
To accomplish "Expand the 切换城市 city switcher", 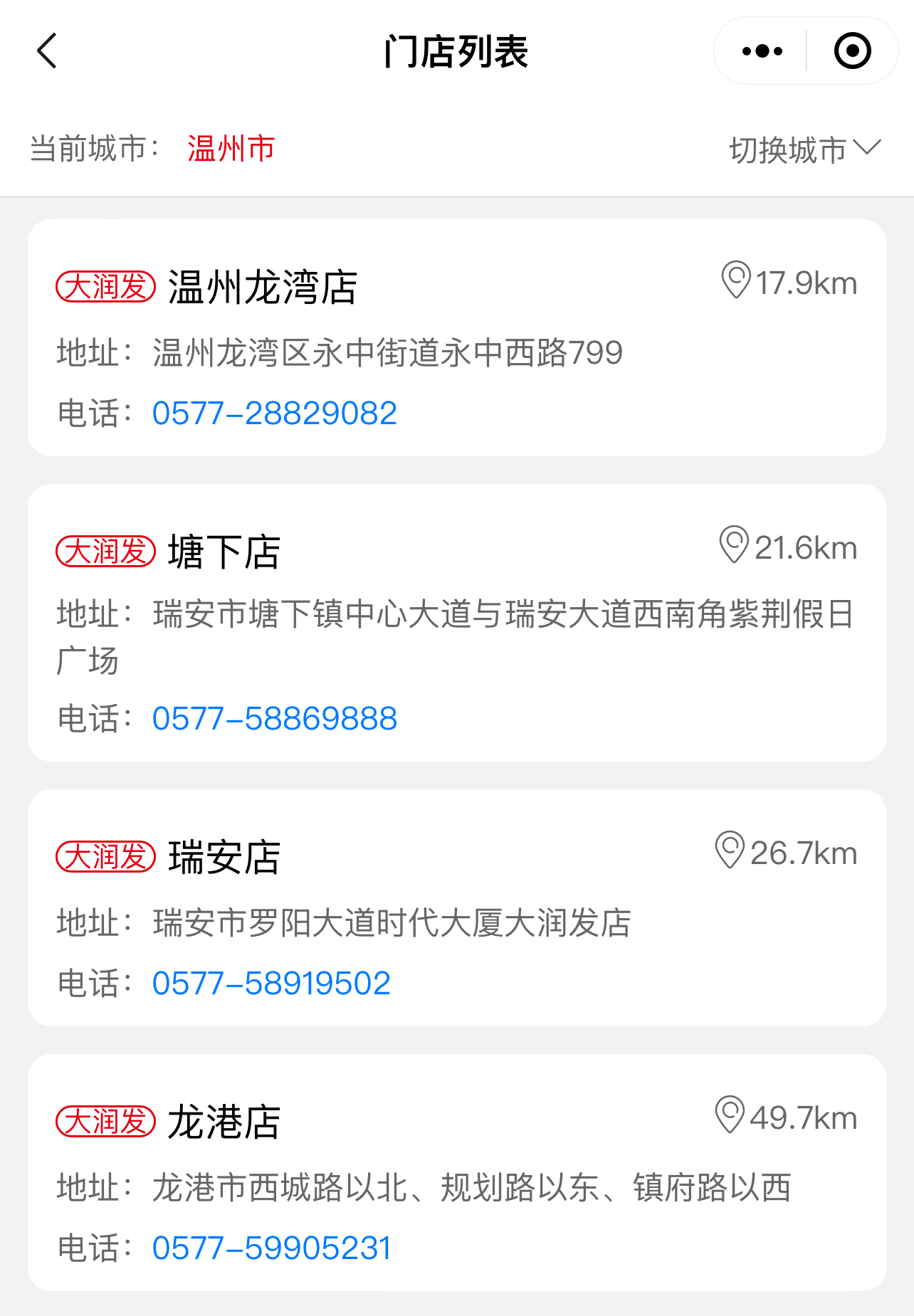I will point(804,149).
